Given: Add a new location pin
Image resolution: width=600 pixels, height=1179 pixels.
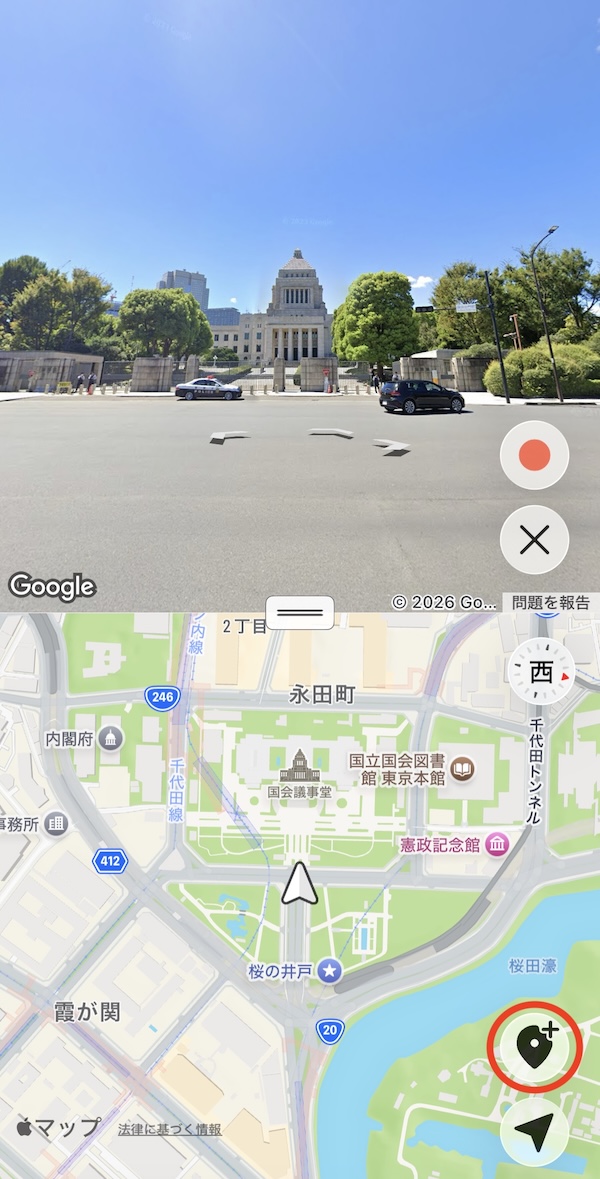Looking at the screenshot, I should click(534, 1046).
